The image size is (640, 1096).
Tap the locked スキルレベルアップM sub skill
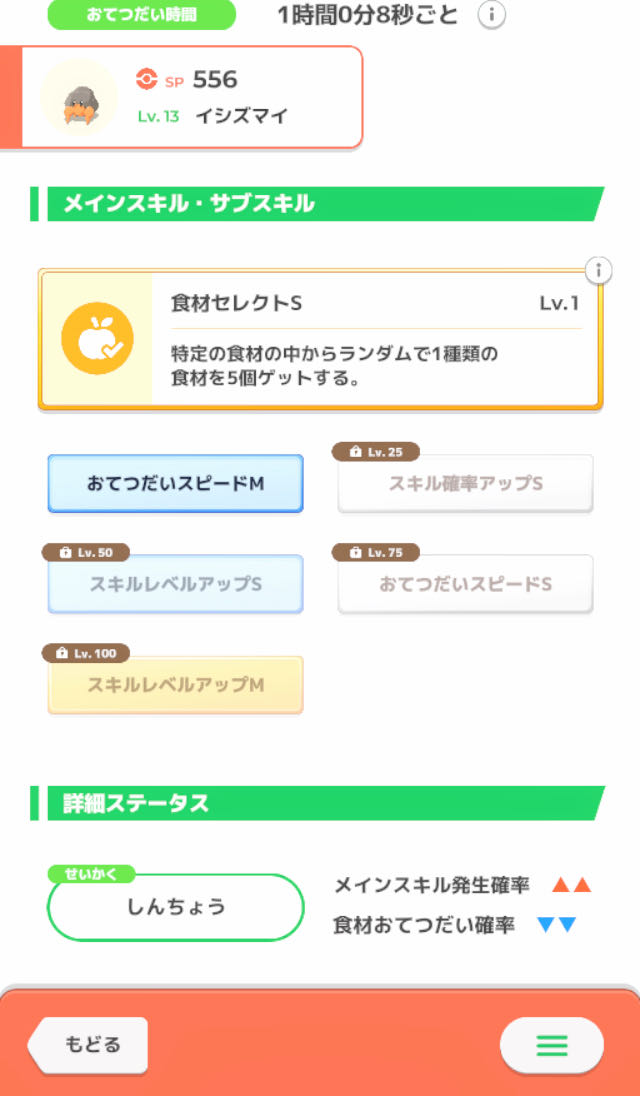pyautogui.click(x=175, y=685)
